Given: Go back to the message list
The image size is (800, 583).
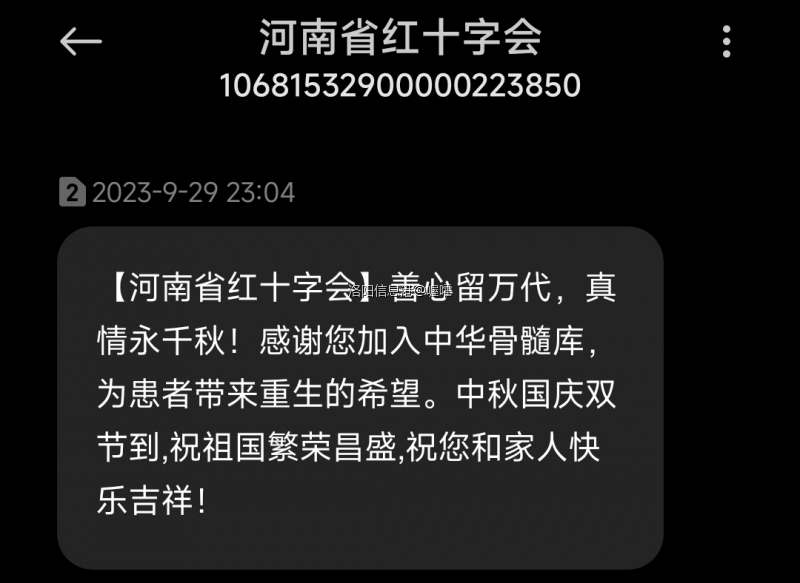Looking at the screenshot, I should tap(81, 42).
